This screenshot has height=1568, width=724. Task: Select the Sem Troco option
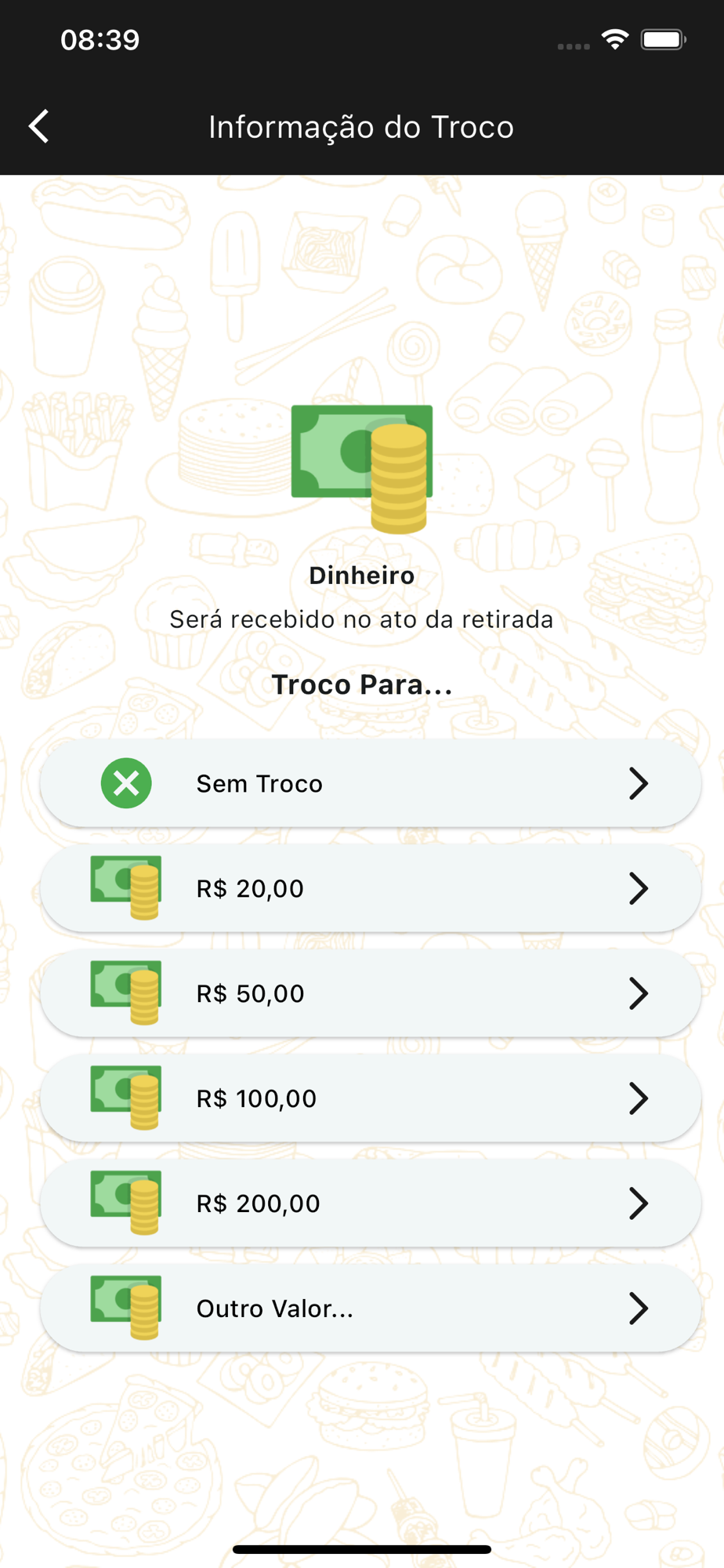(x=370, y=783)
